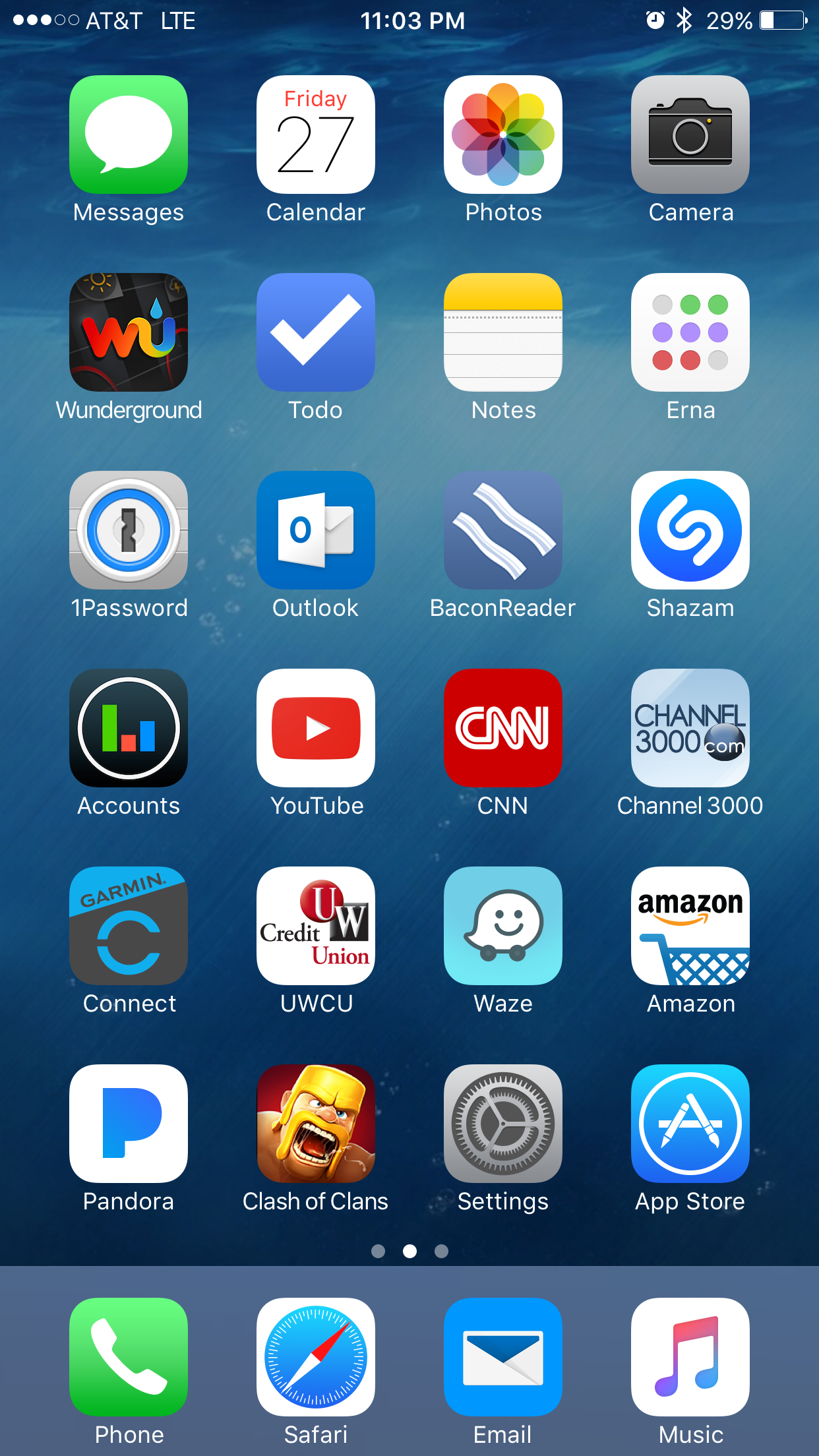Open the Phone app in the dock
The image size is (819, 1456).
129,1357
